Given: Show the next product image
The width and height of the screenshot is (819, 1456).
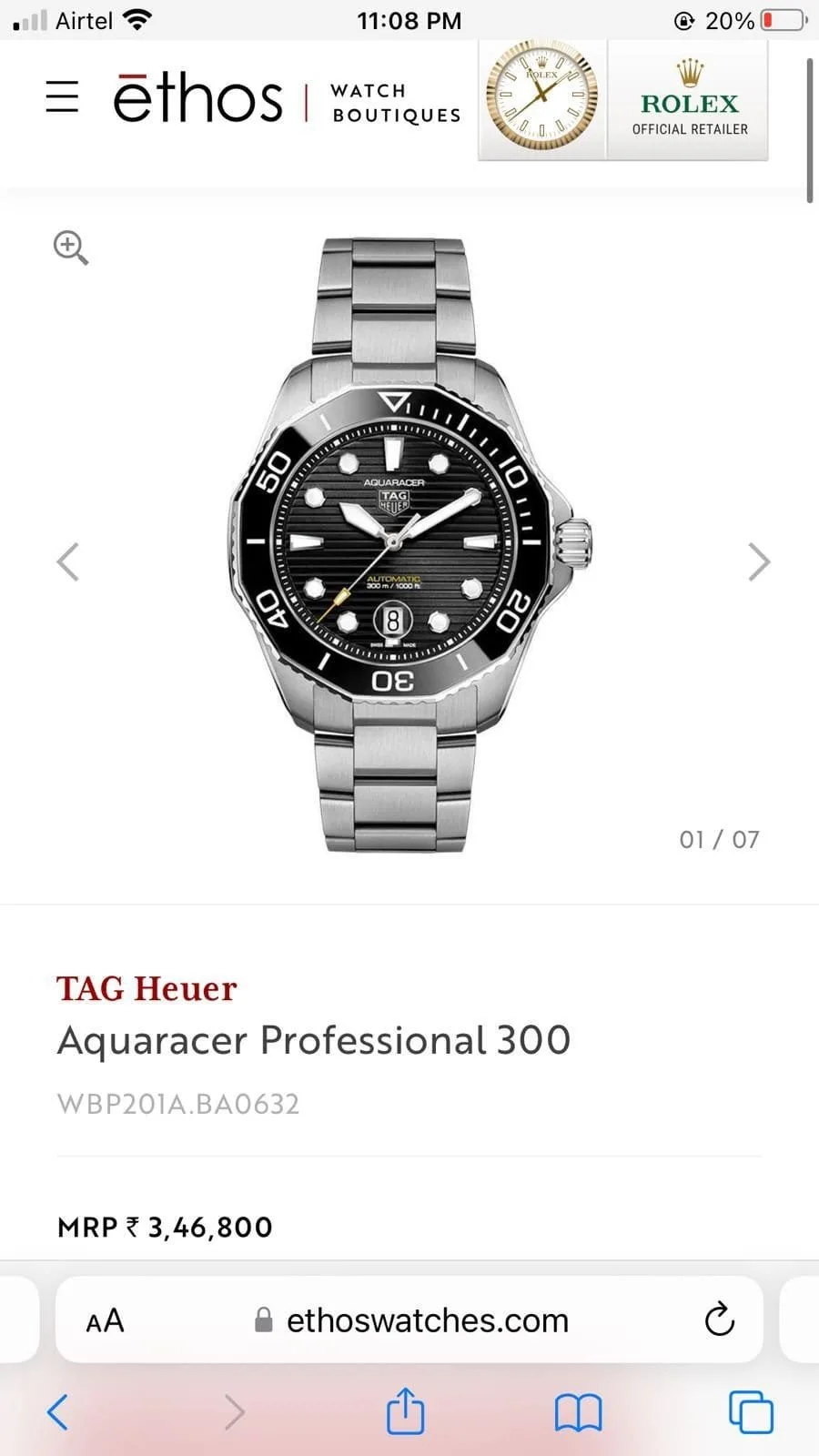Looking at the screenshot, I should [758, 561].
